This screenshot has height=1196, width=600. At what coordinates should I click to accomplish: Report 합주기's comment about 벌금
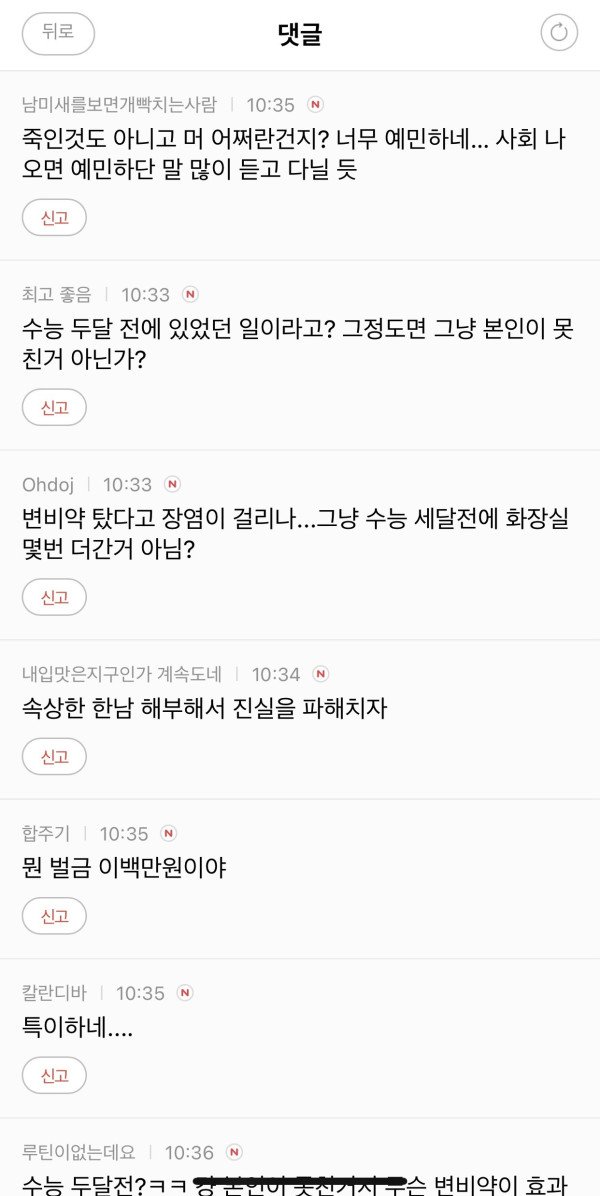[54, 916]
